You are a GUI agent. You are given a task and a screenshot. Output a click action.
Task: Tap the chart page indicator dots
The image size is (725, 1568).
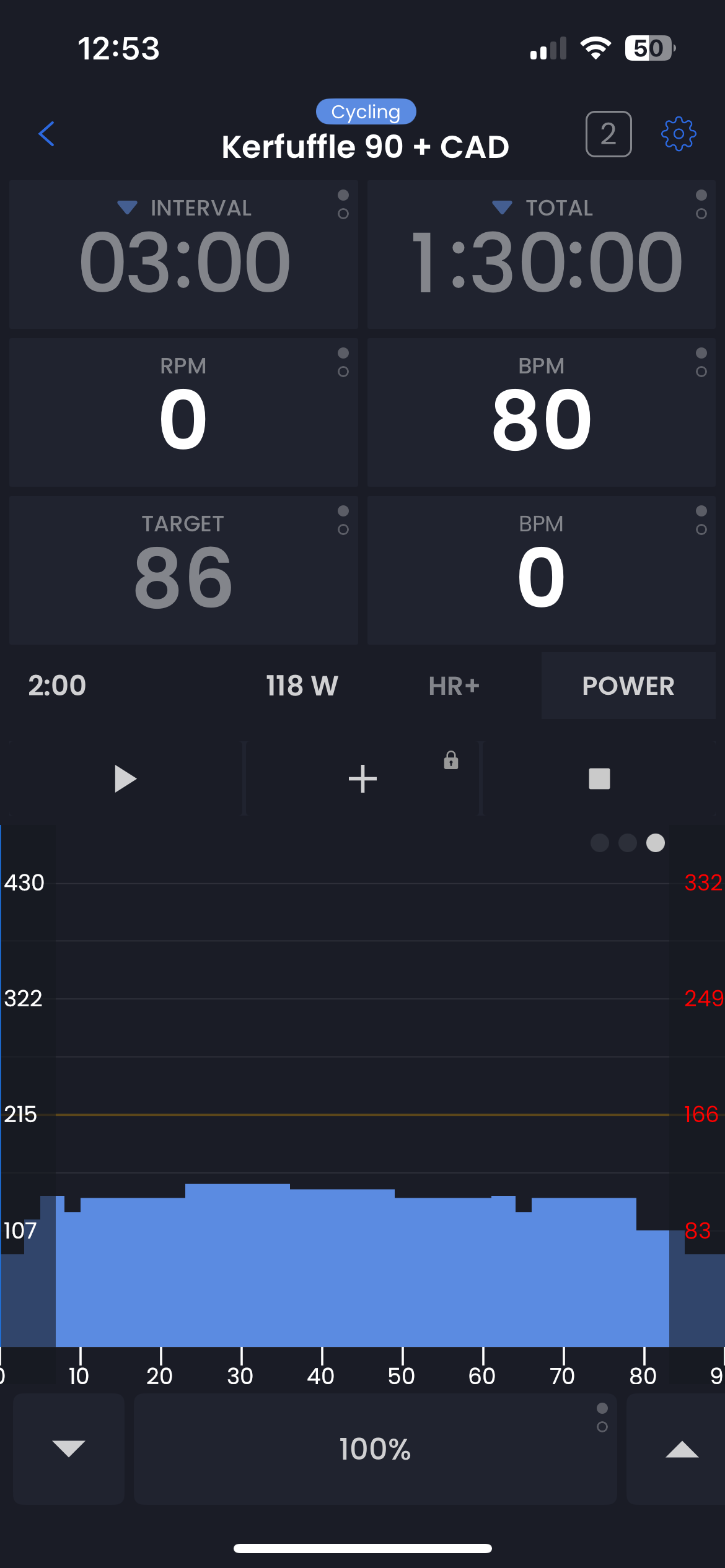628,843
